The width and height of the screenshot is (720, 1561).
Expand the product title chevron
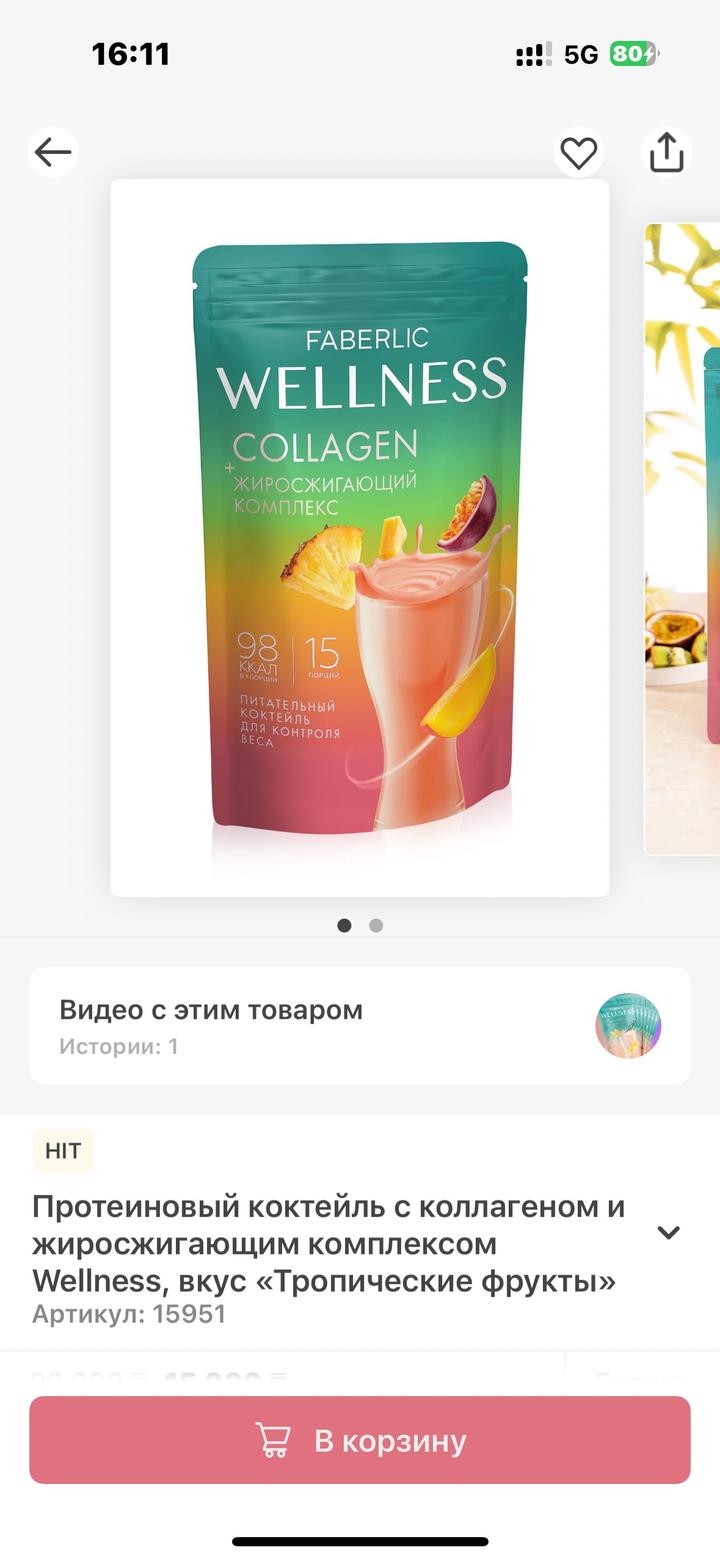[x=668, y=1232]
